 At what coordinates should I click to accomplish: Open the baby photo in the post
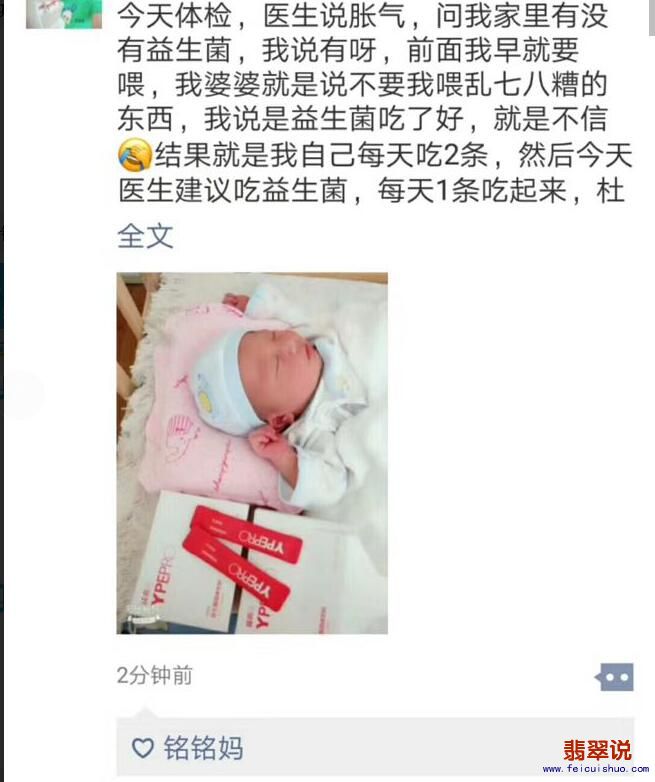coord(252,453)
